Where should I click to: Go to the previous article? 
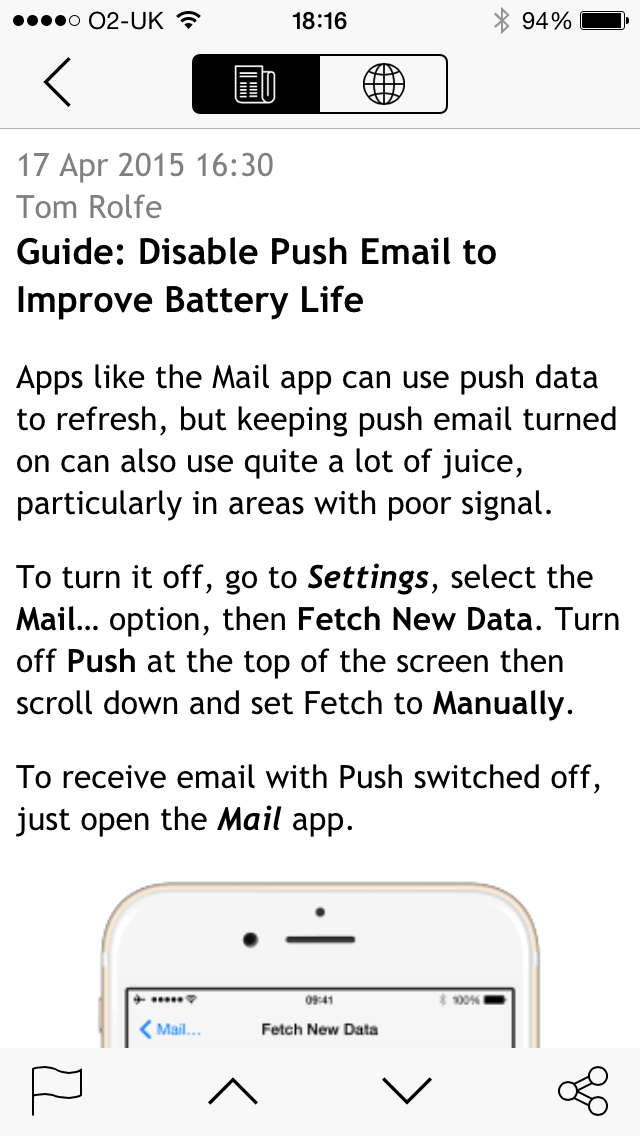click(233, 1091)
